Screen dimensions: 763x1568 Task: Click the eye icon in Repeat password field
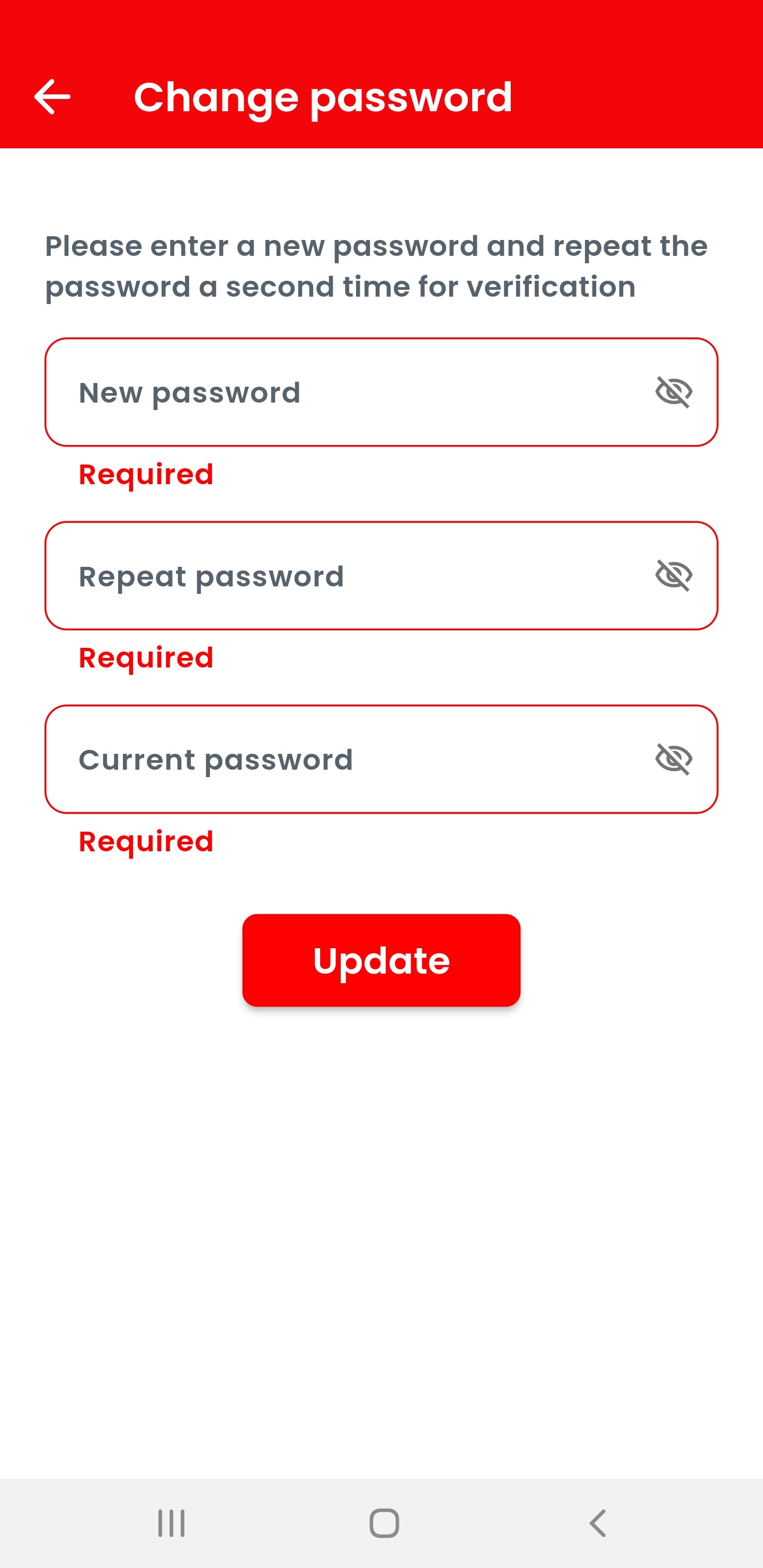pyautogui.click(x=675, y=575)
